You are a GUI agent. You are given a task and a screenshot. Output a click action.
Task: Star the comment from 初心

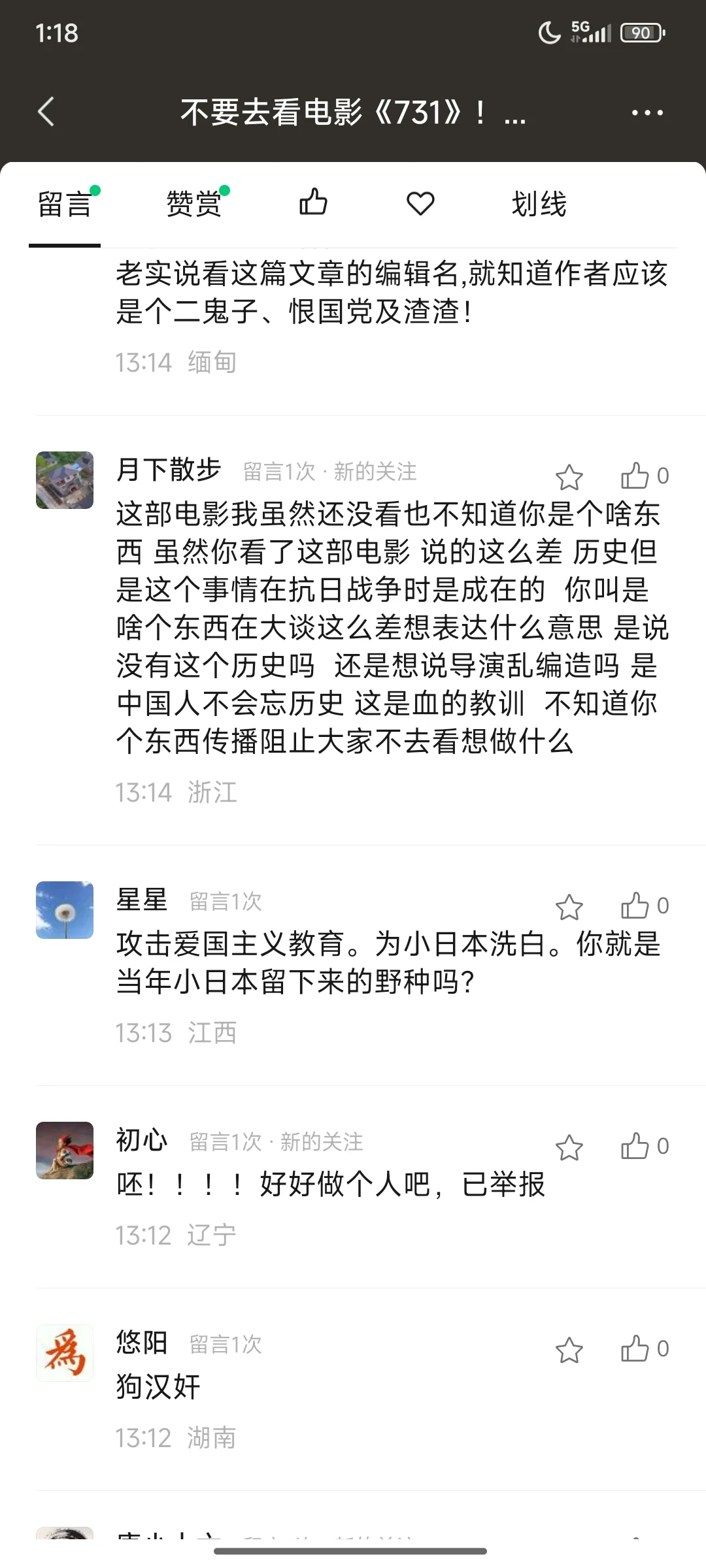[569, 1147]
